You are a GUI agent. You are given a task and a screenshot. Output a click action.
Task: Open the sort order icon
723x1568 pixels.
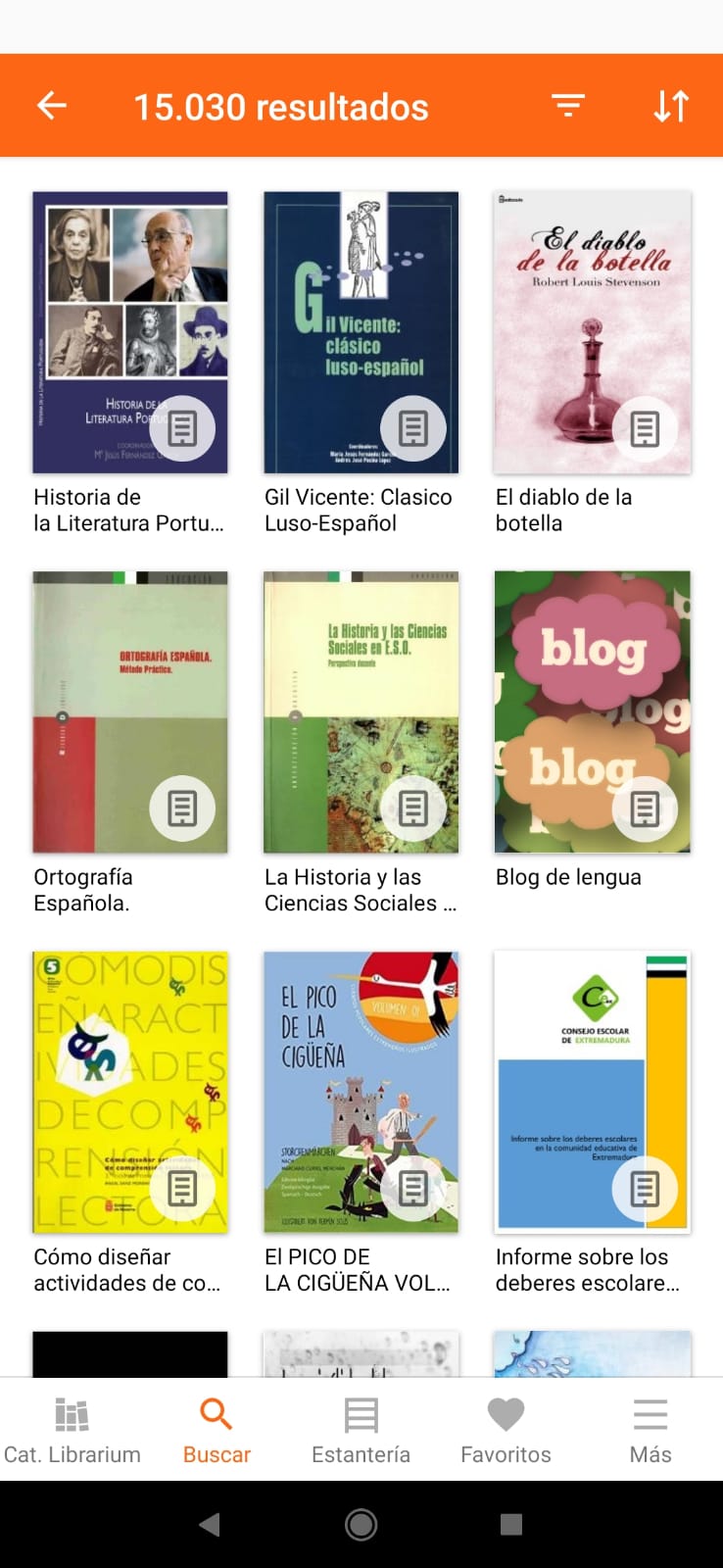pyautogui.click(x=671, y=106)
